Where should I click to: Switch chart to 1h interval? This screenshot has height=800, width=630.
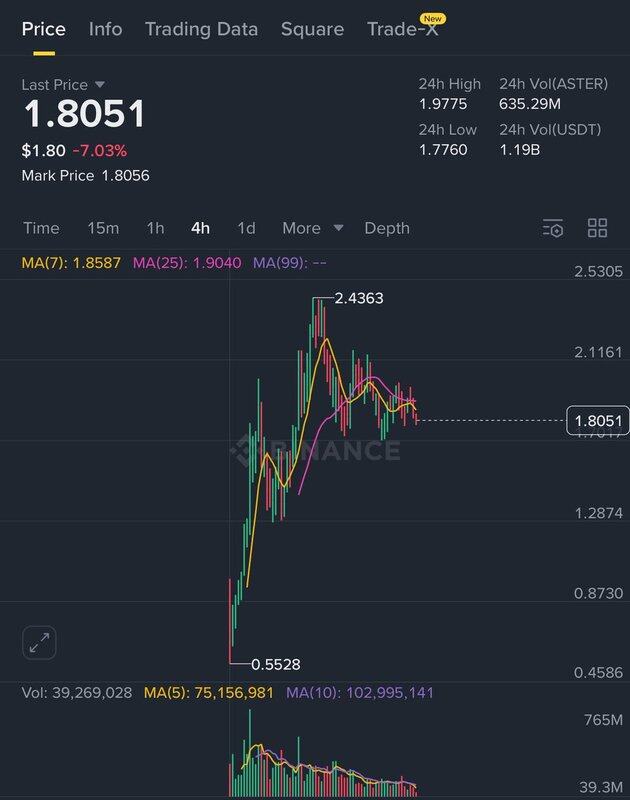click(x=155, y=228)
